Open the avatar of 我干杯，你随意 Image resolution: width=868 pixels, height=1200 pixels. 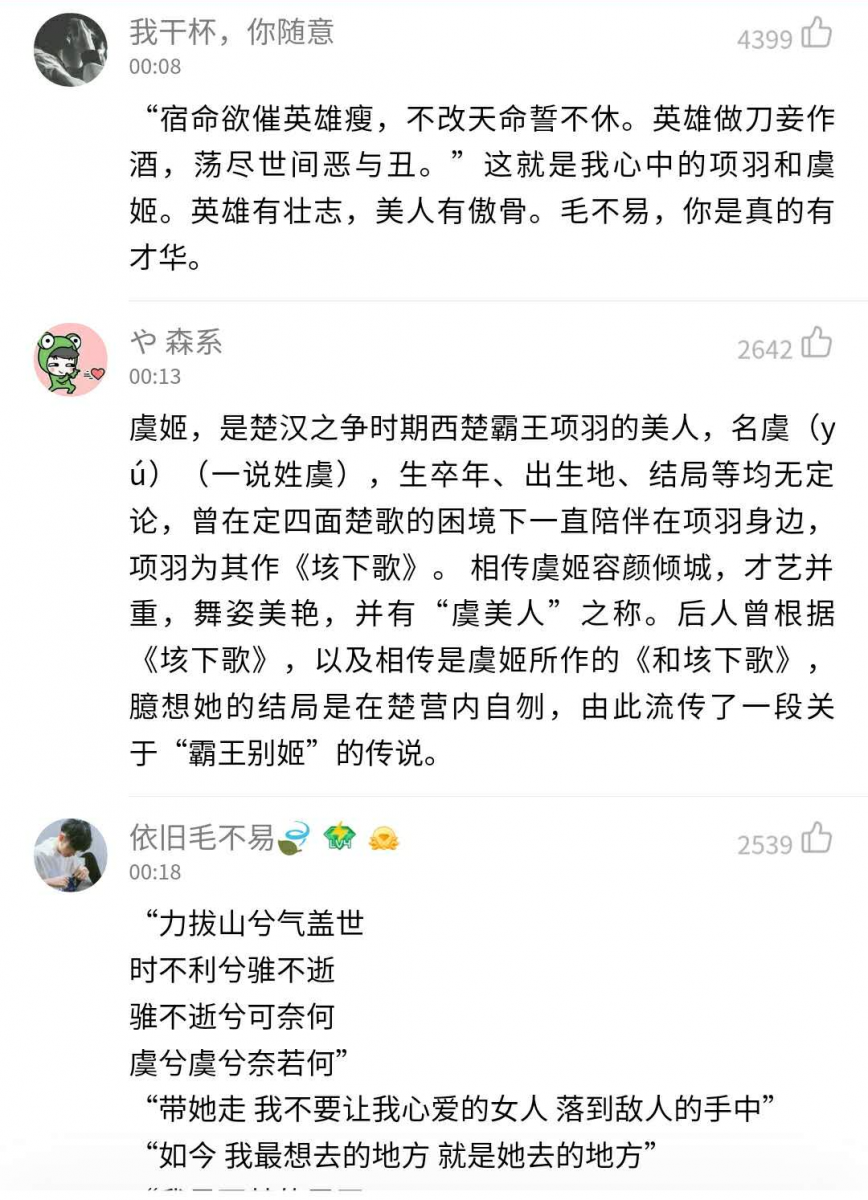[x=71, y=50]
